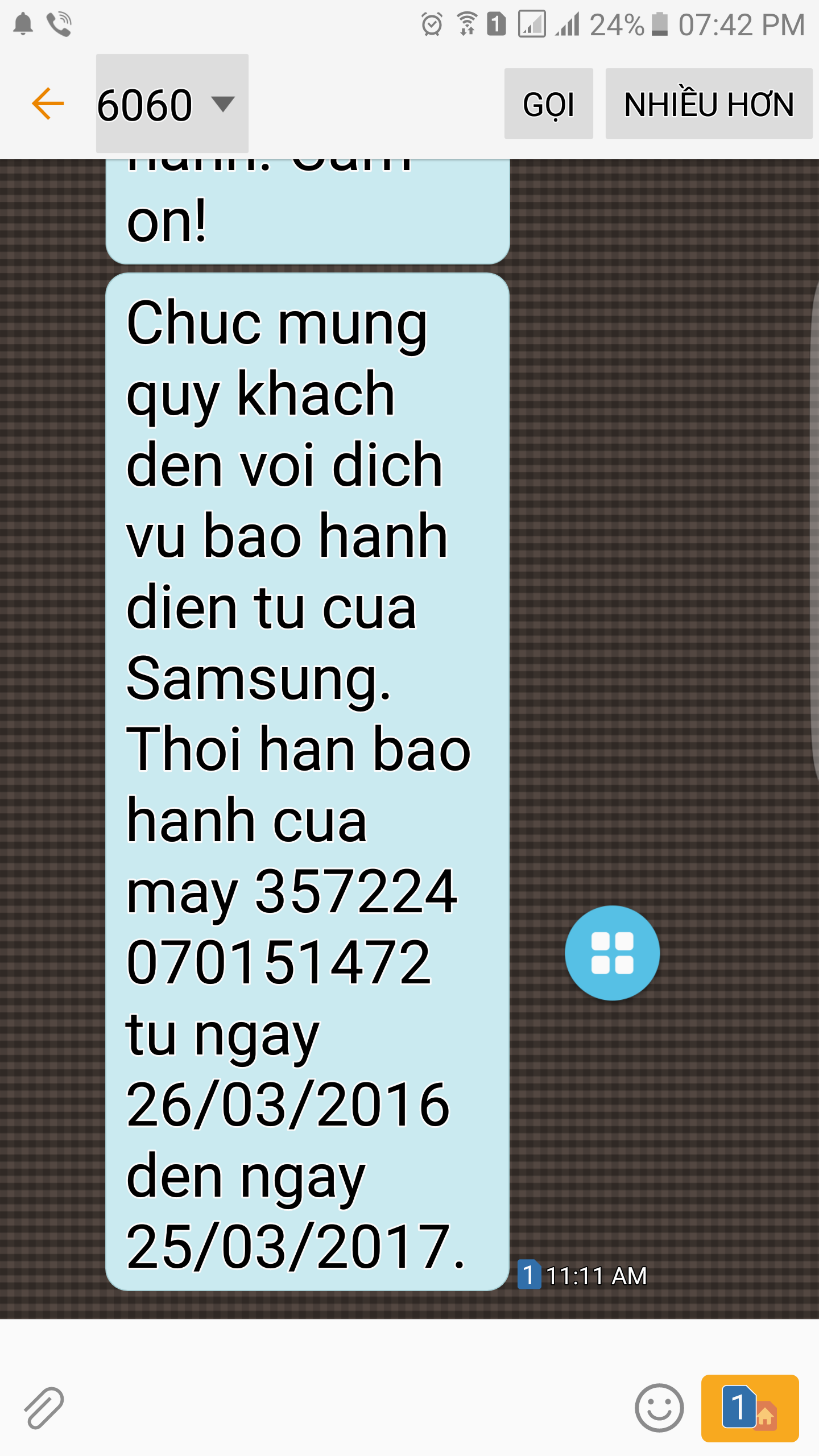Image resolution: width=819 pixels, height=1456 pixels.
Task: Select the Samsung warranty message bubble
Action: [x=307, y=782]
